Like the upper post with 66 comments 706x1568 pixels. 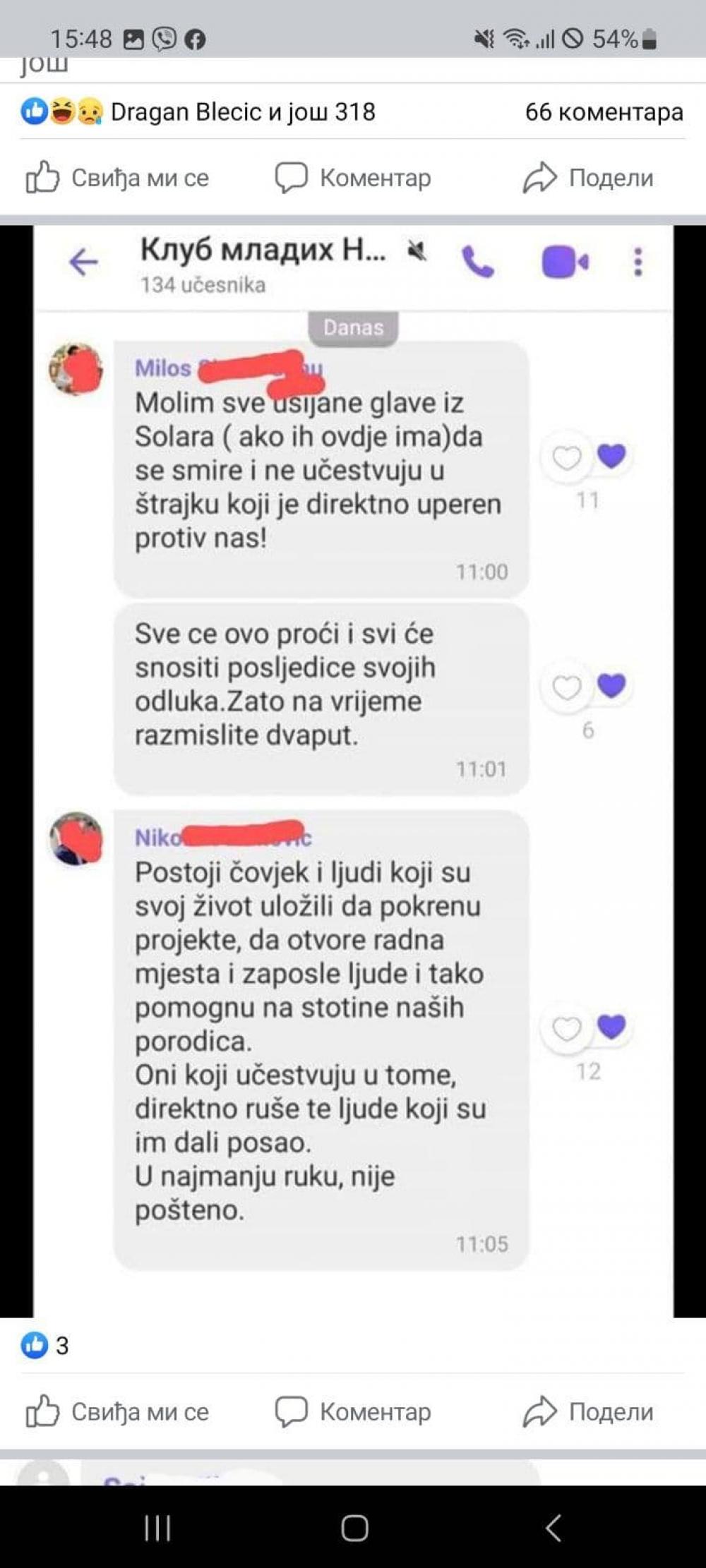tap(117, 178)
